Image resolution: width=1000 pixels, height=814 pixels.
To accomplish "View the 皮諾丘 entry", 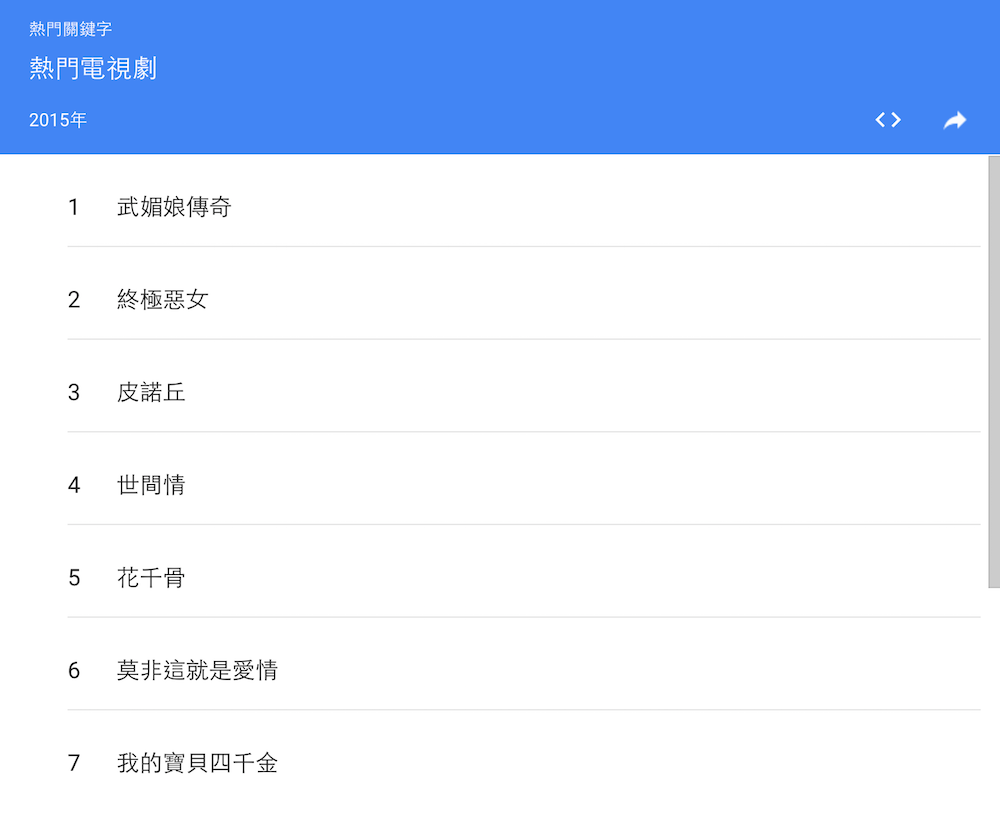I will tap(152, 393).
